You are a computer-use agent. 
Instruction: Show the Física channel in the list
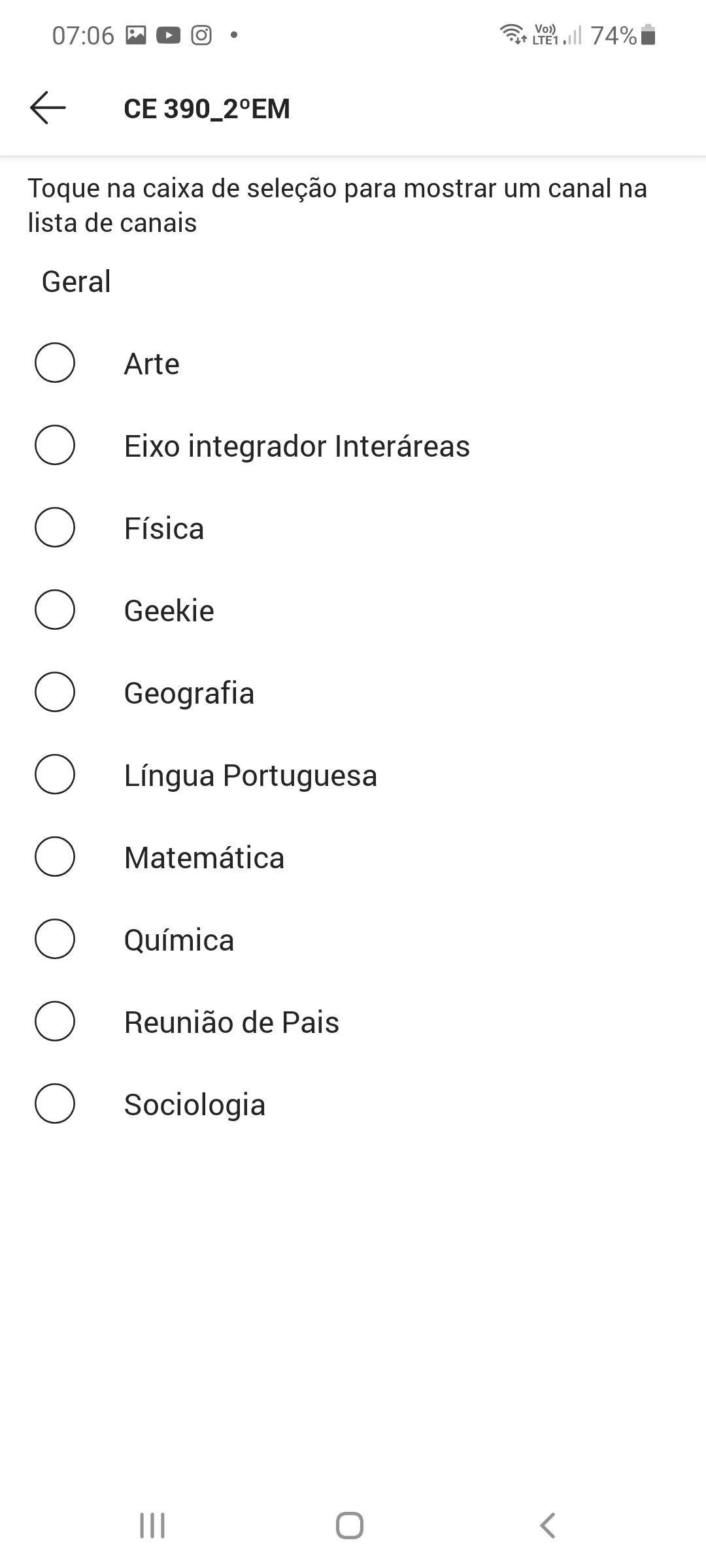pyautogui.click(x=55, y=527)
